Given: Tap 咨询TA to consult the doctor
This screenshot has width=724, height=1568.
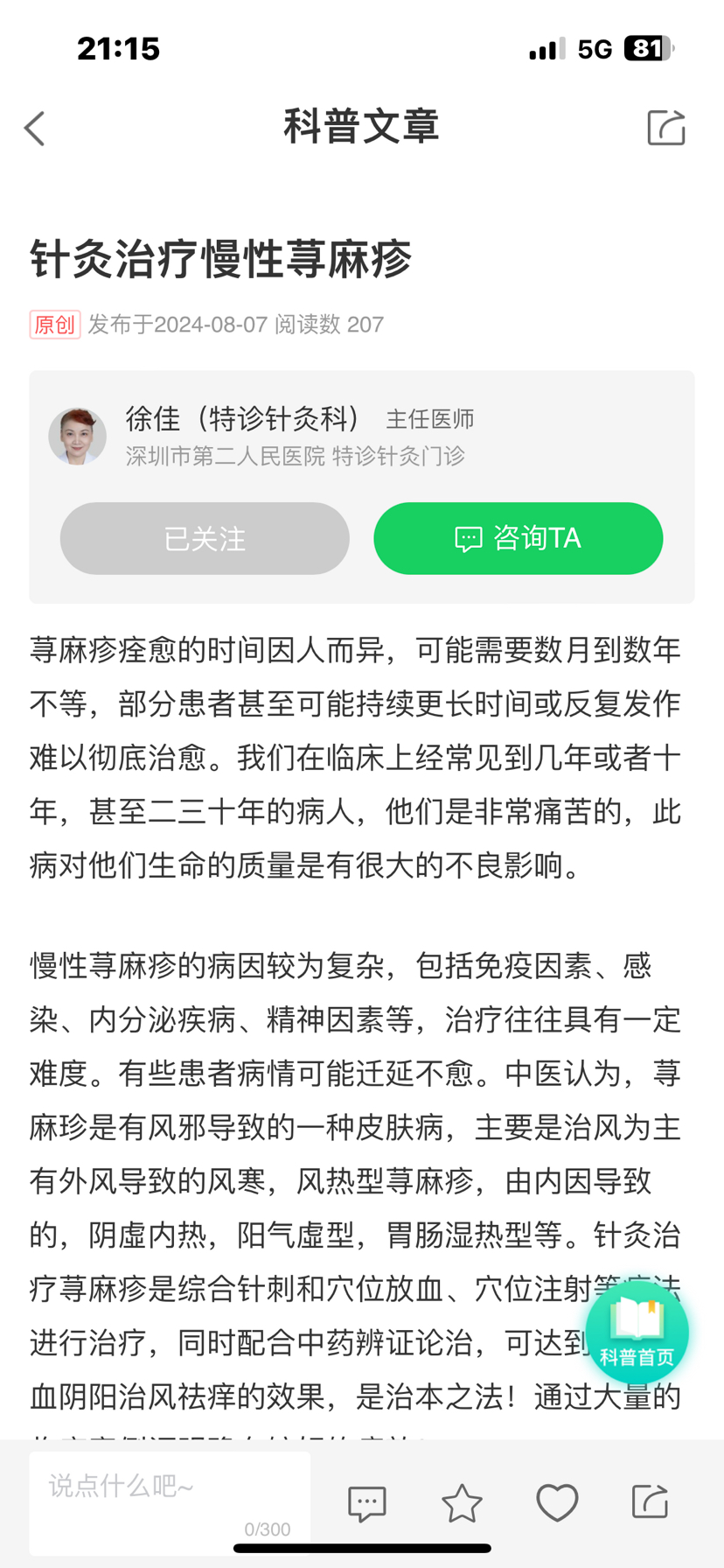Looking at the screenshot, I should (518, 538).
